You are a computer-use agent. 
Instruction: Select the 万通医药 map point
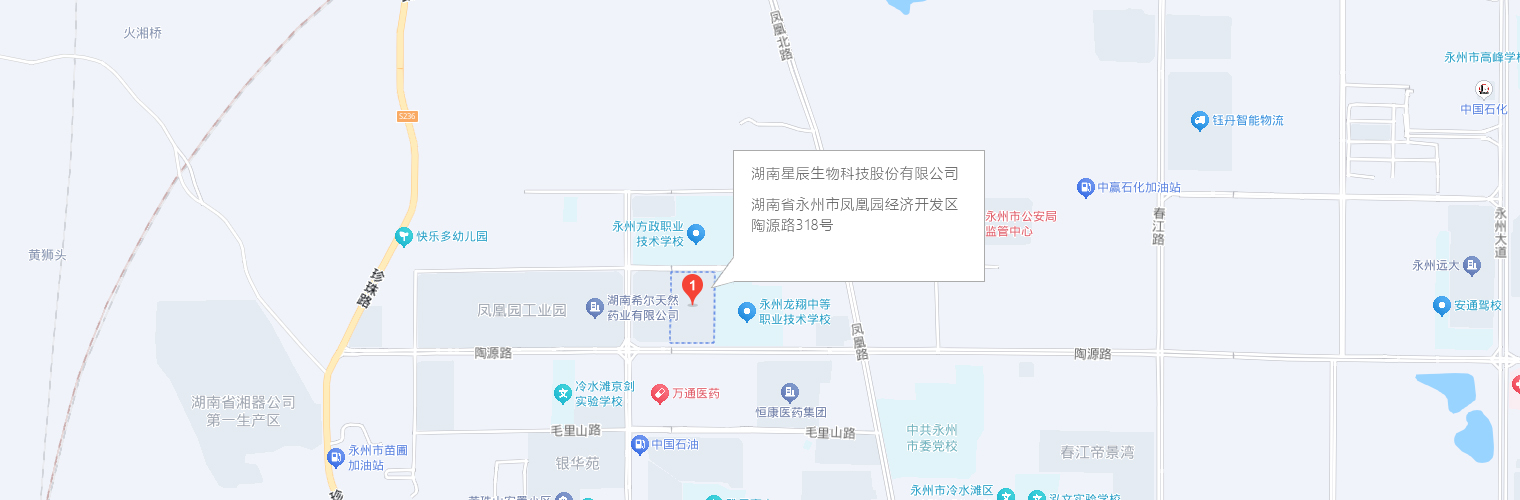click(x=660, y=393)
